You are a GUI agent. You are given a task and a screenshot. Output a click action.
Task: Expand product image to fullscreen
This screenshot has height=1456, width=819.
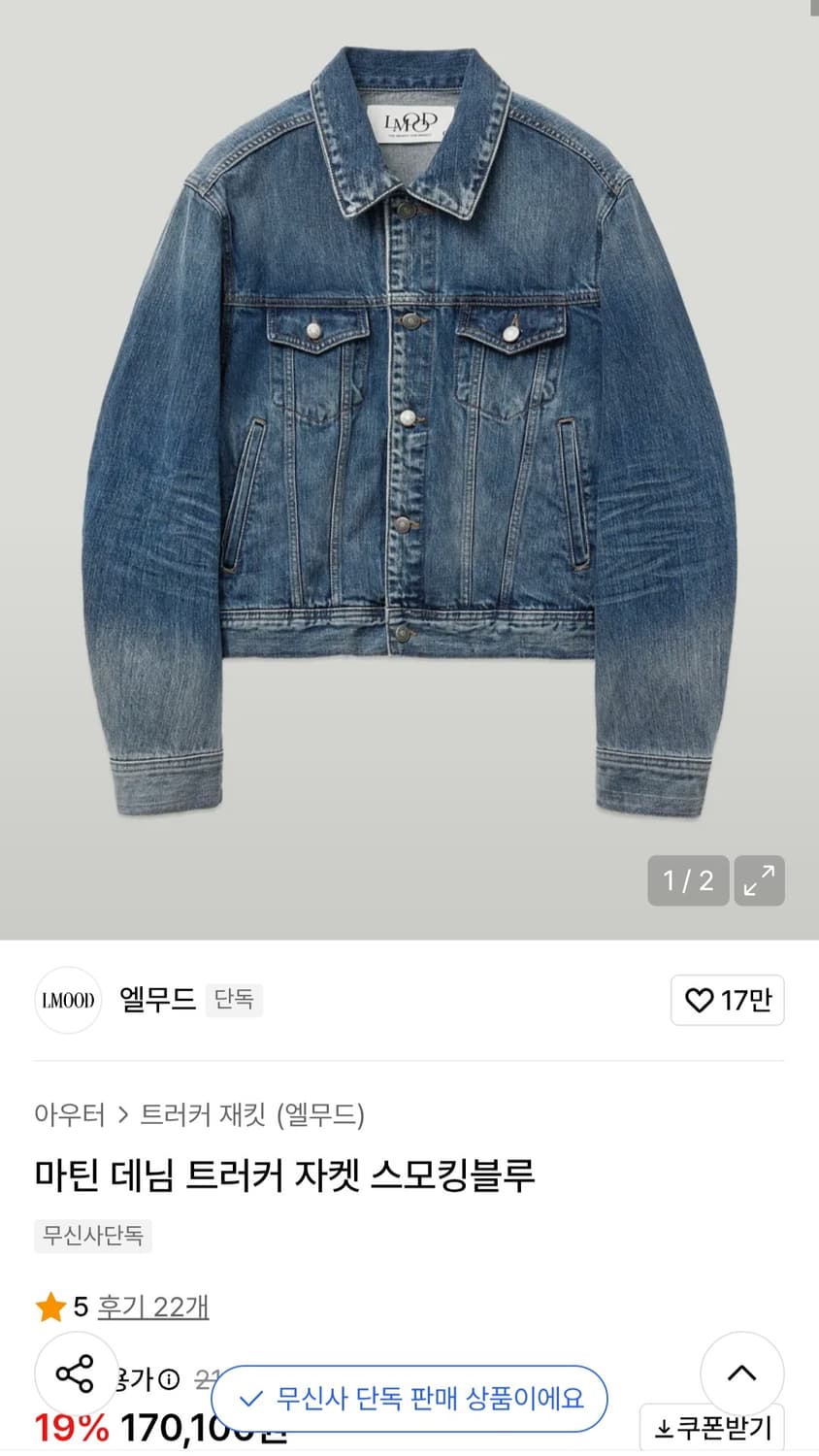pos(760,880)
